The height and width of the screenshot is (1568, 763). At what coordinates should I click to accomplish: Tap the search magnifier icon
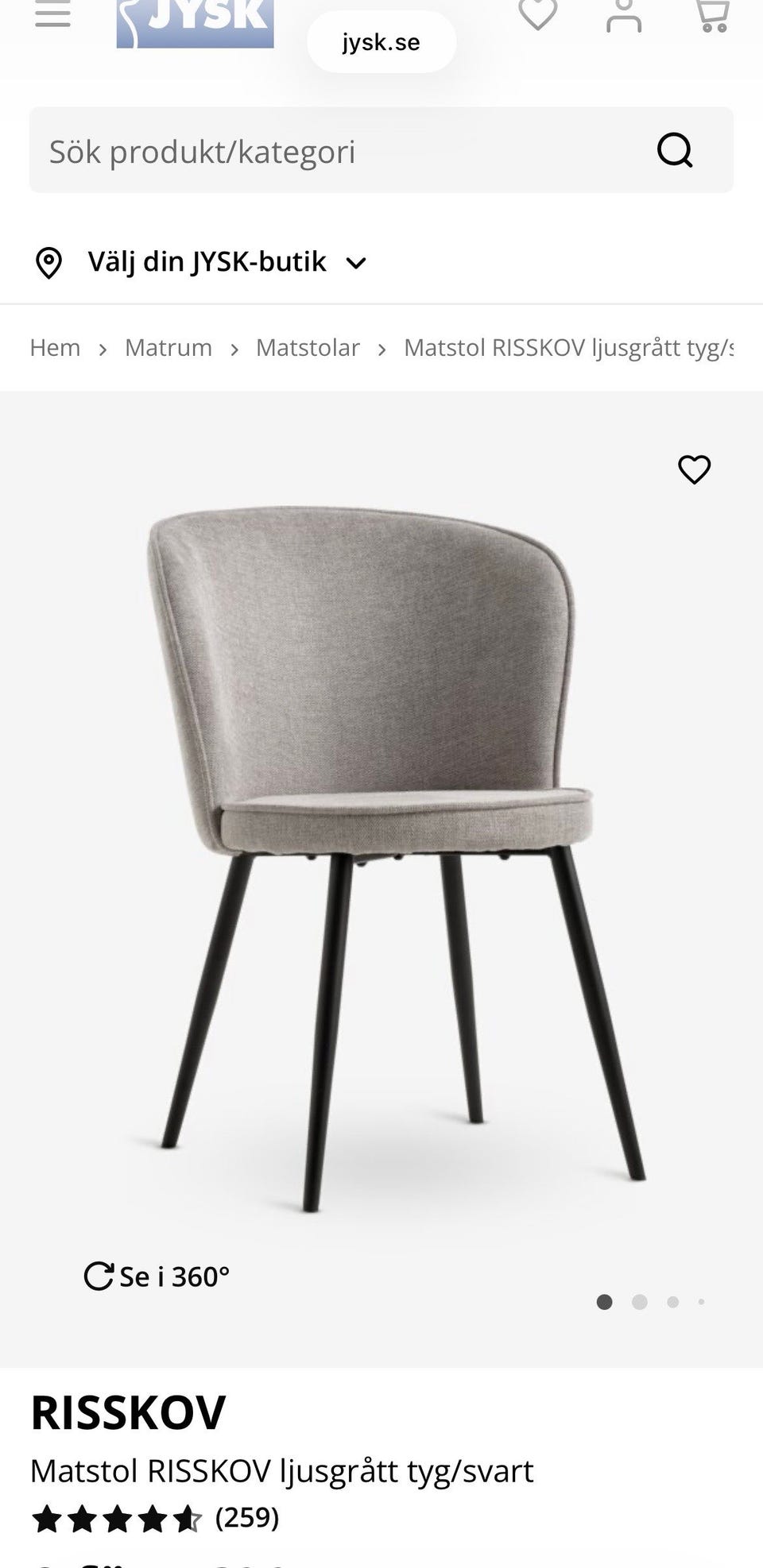tap(675, 150)
